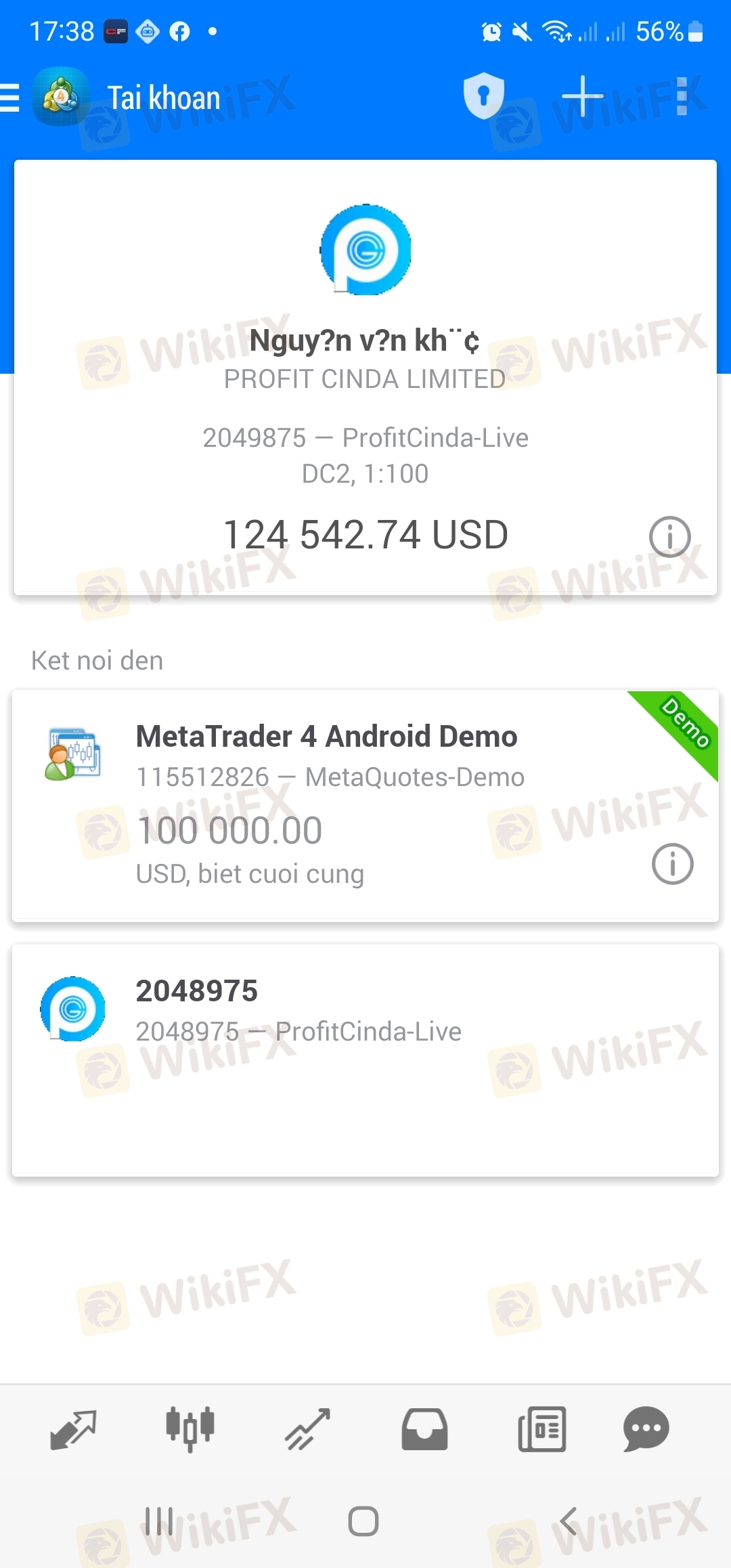Select the MetaTrader 4 Android Demo account
This screenshot has width=731, height=1568.
tap(365, 806)
